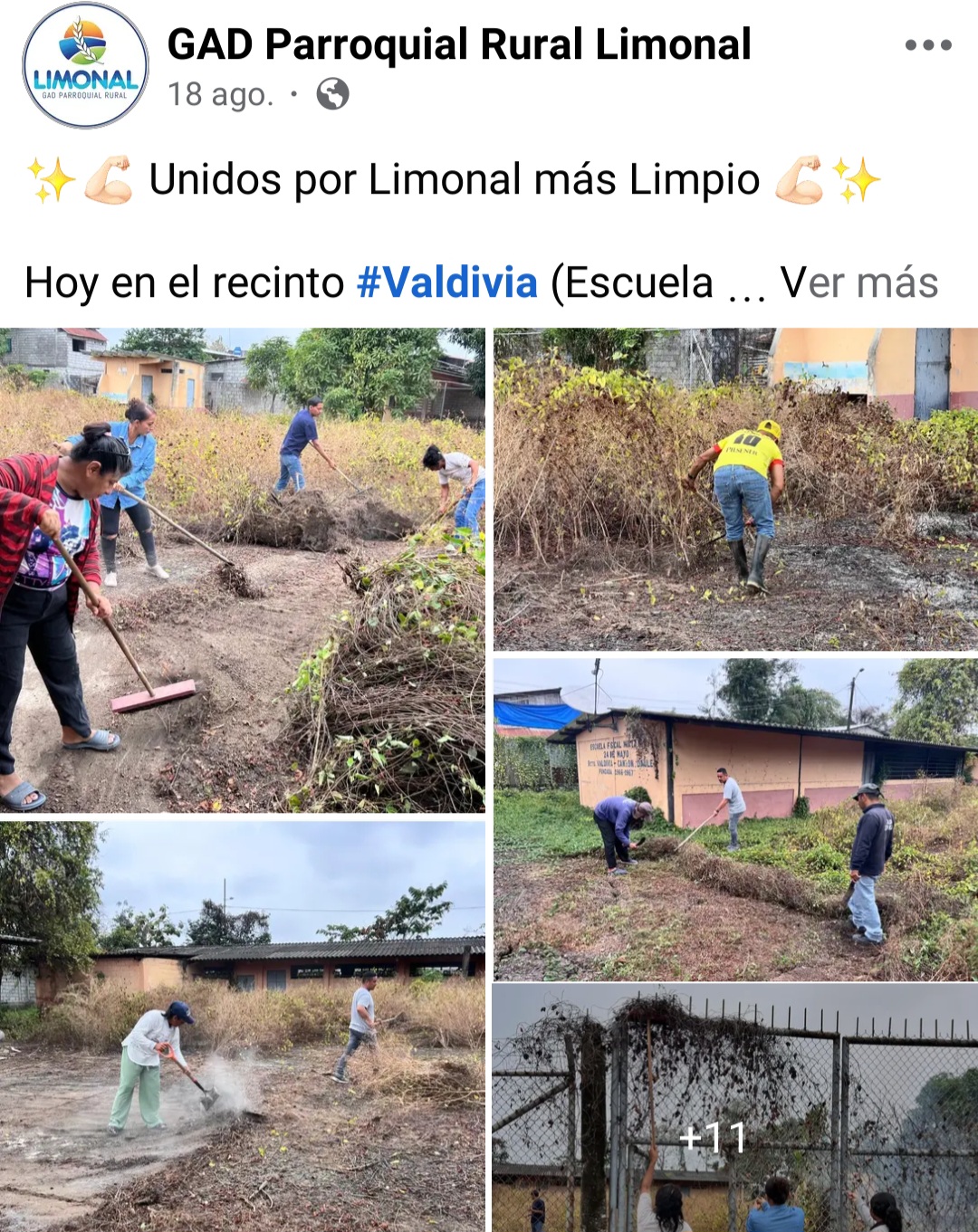
Task: View the +11 remaining photos
Action: (735, 1109)
